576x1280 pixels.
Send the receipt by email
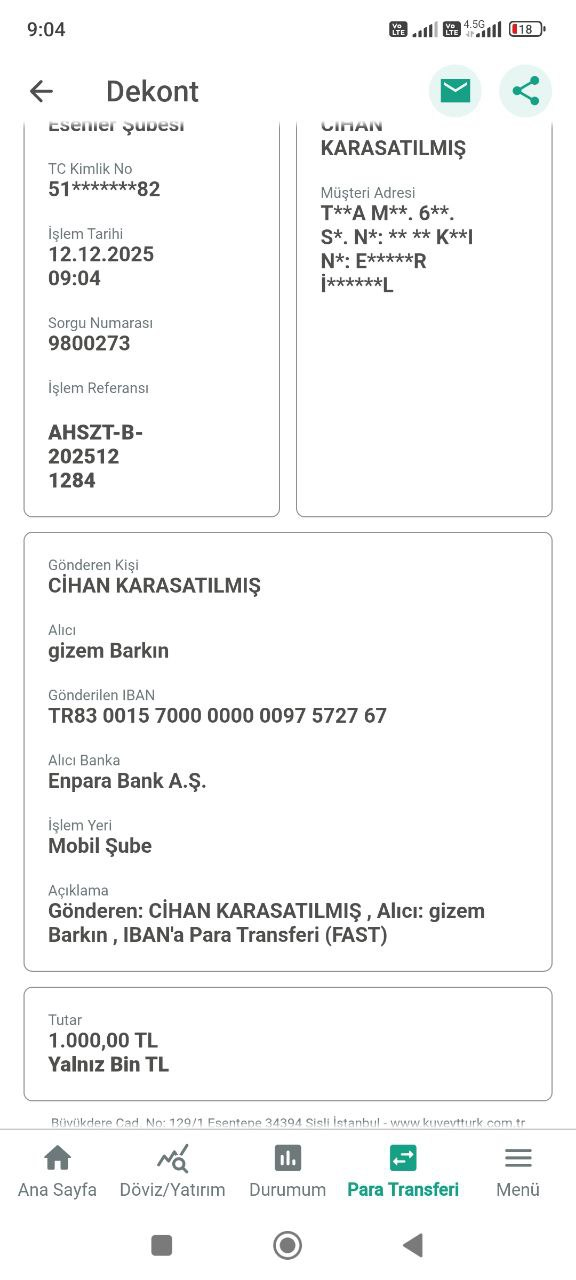455,91
